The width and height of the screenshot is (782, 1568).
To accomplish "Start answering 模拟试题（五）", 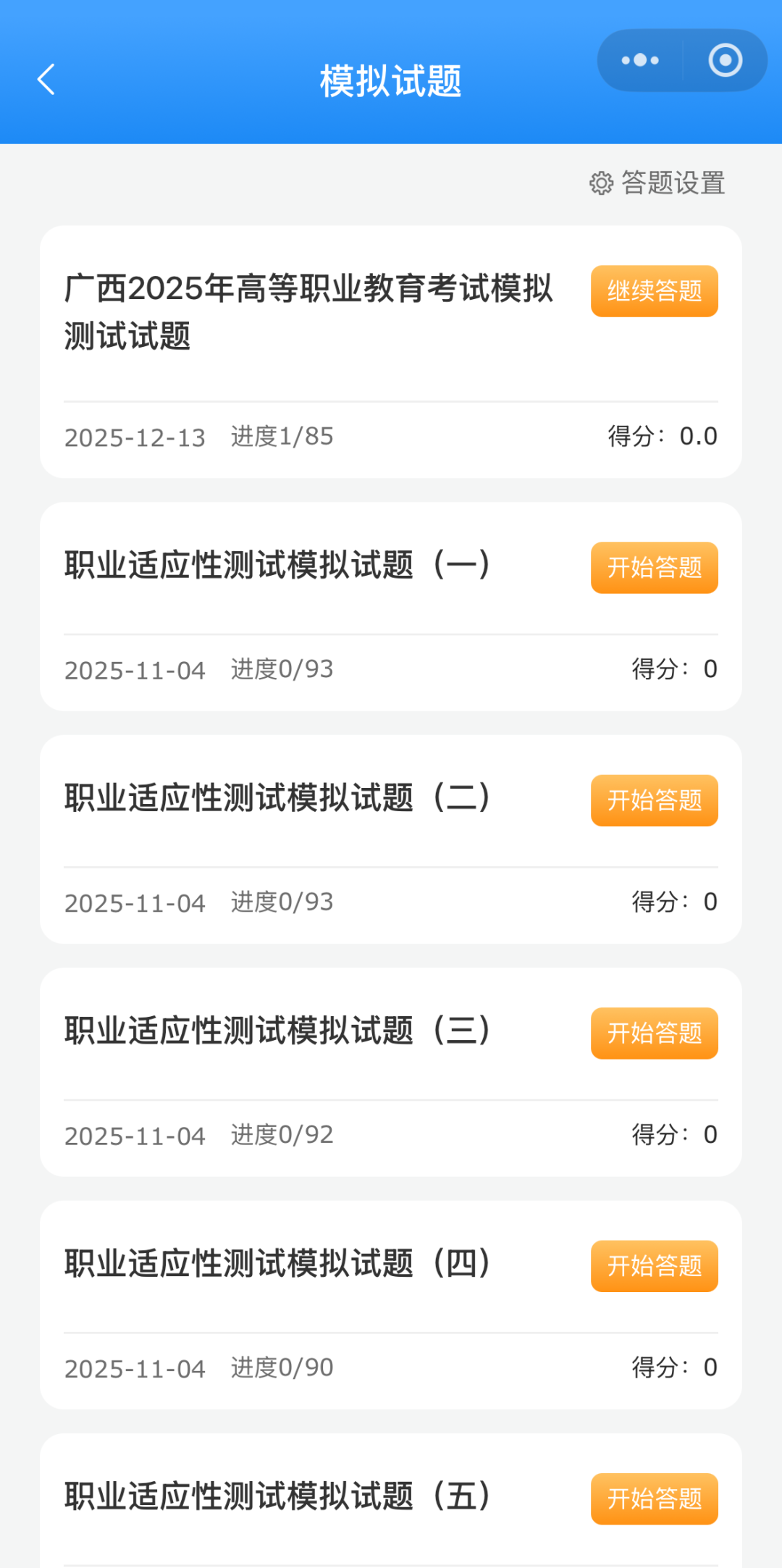I will click(654, 1498).
